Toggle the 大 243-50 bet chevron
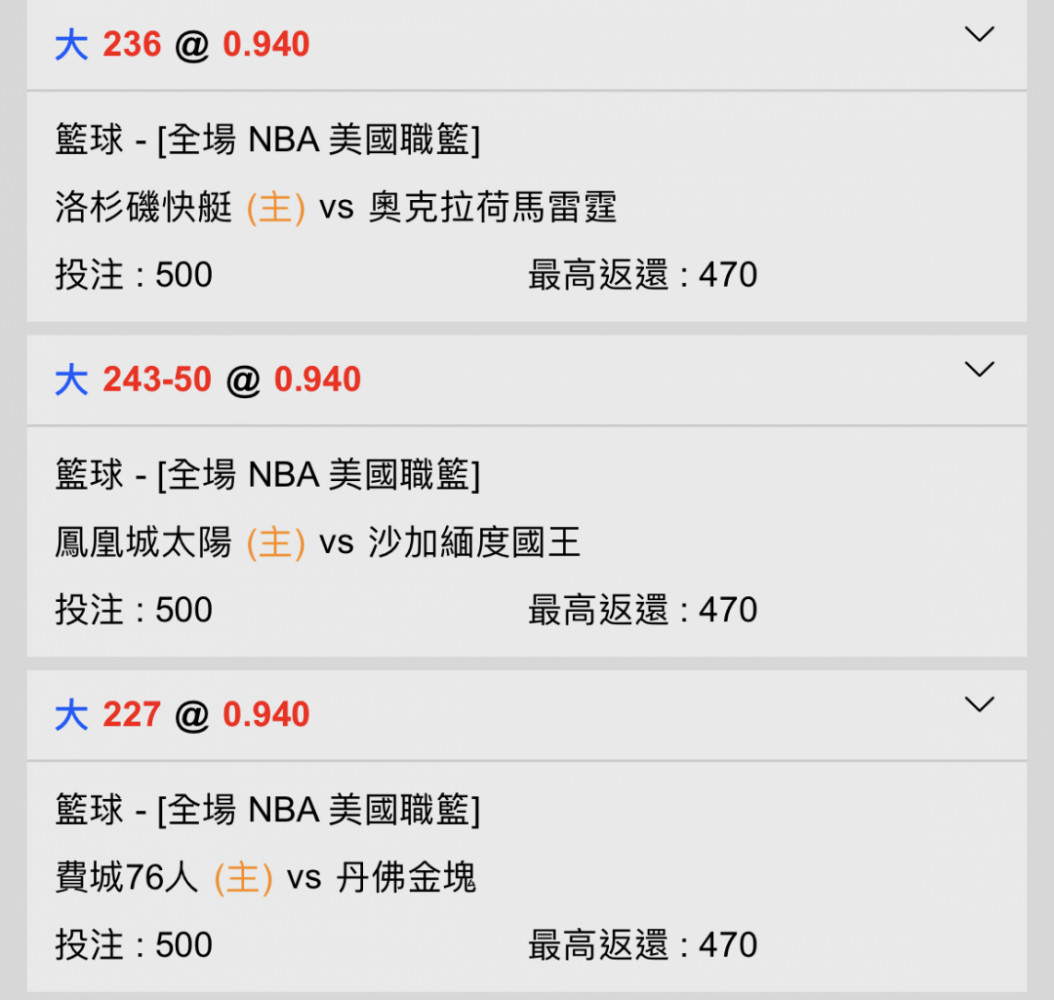Viewport: 1054px width, 1000px height. (x=979, y=370)
